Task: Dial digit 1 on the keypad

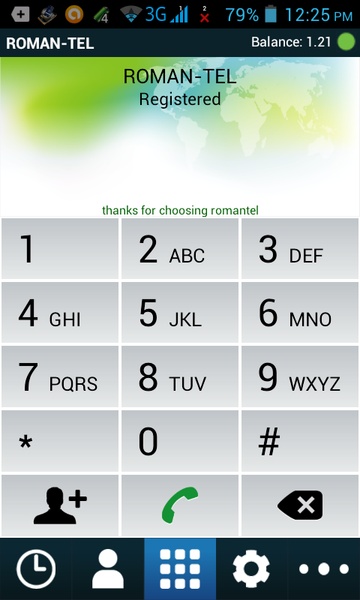Action: point(60,249)
